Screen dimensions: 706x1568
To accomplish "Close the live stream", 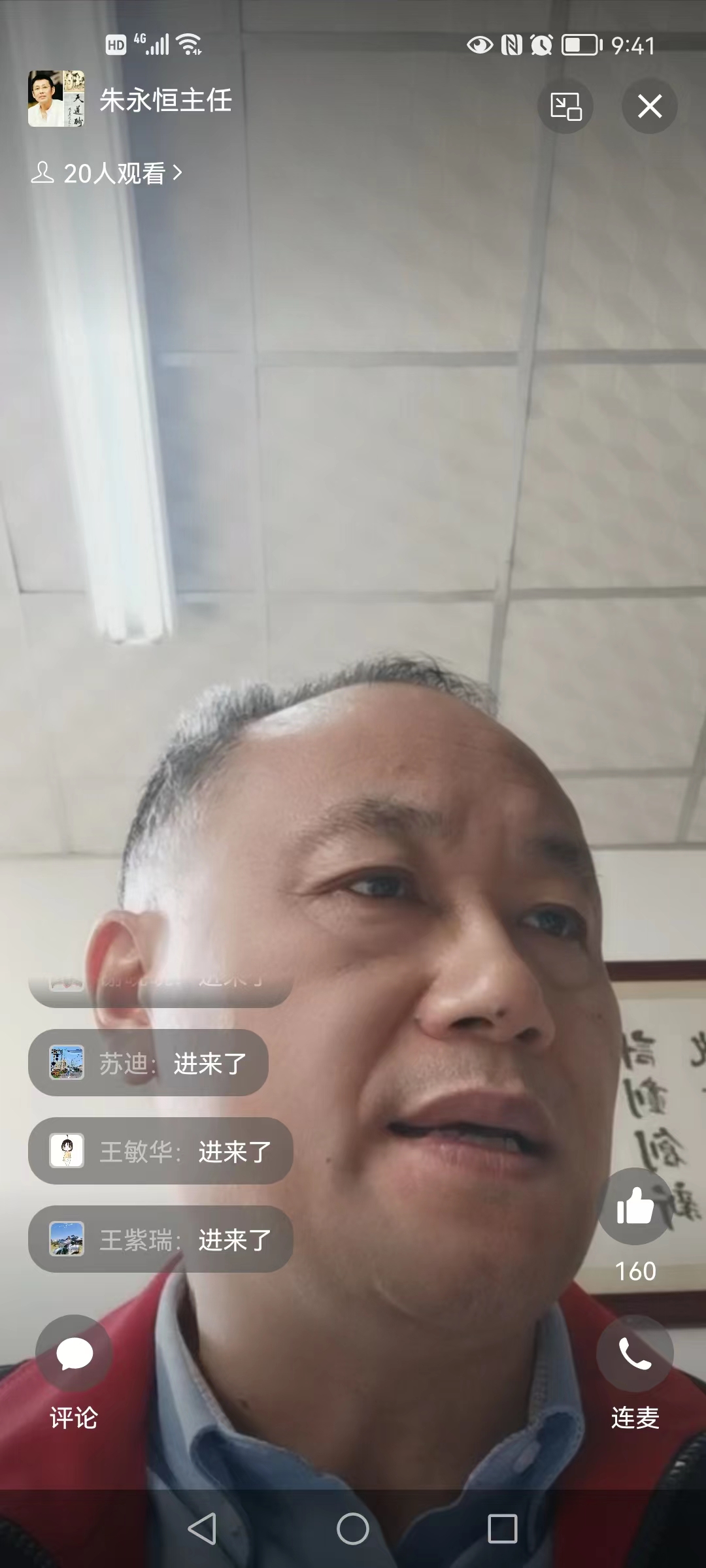I will pyautogui.click(x=649, y=106).
